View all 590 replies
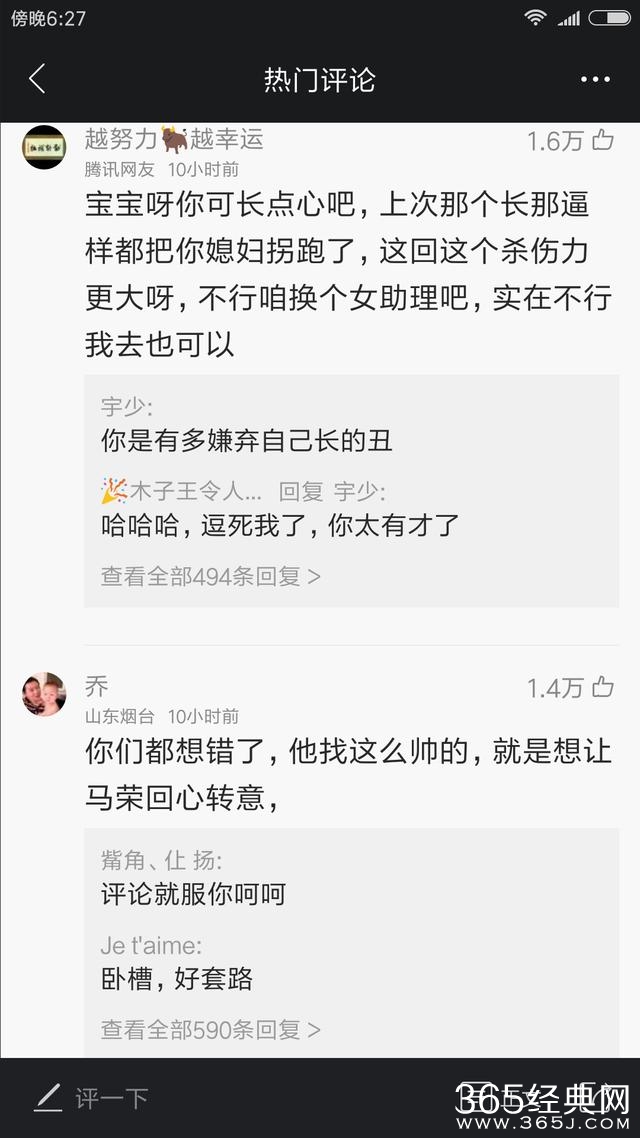 pyautogui.click(x=210, y=1029)
